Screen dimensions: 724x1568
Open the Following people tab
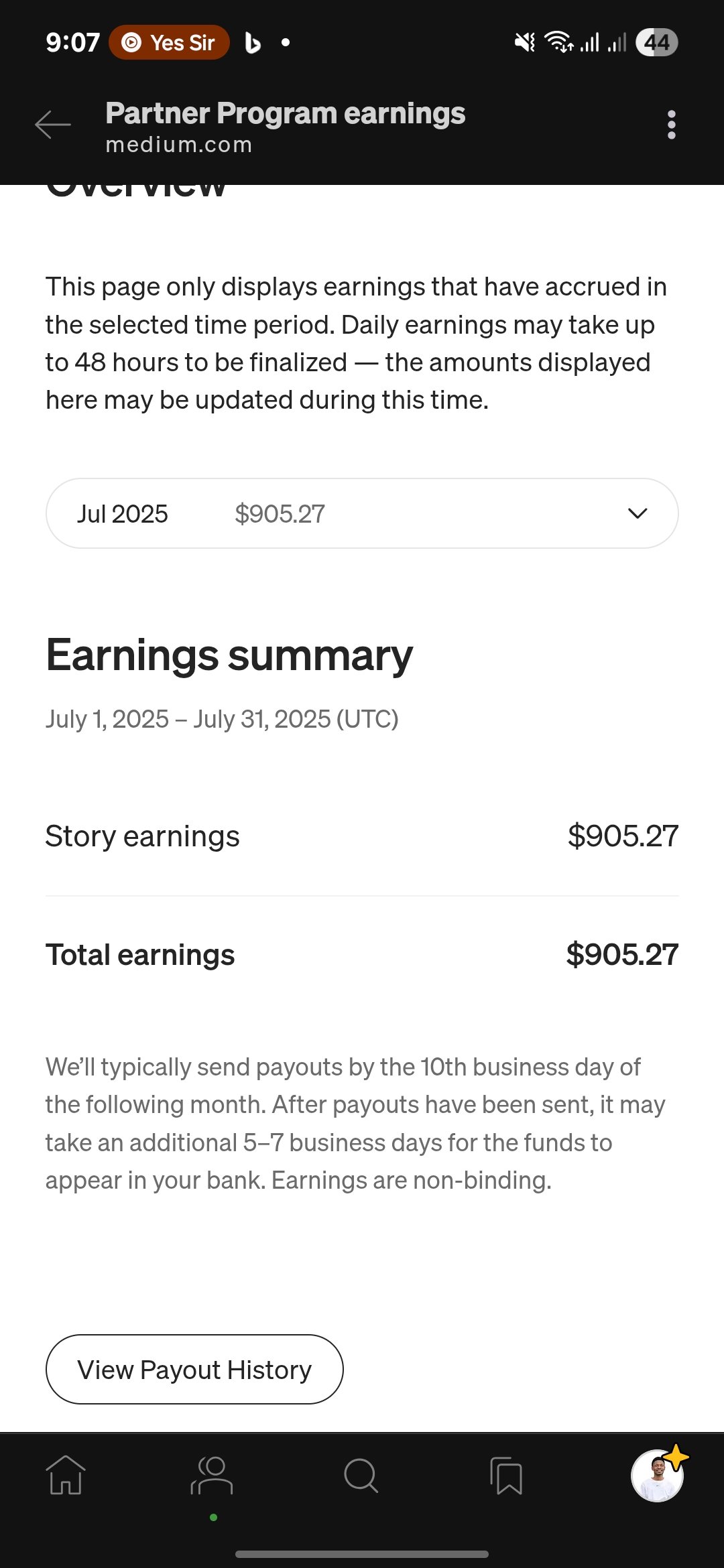tap(212, 1476)
